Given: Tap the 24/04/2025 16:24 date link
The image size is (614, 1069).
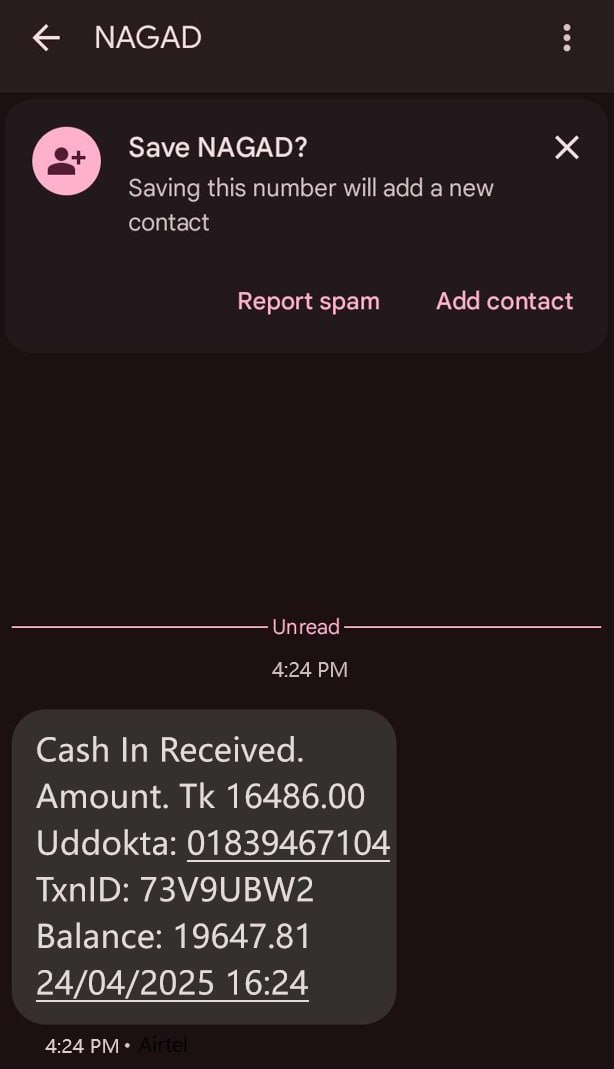Looking at the screenshot, I should click(172, 983).
